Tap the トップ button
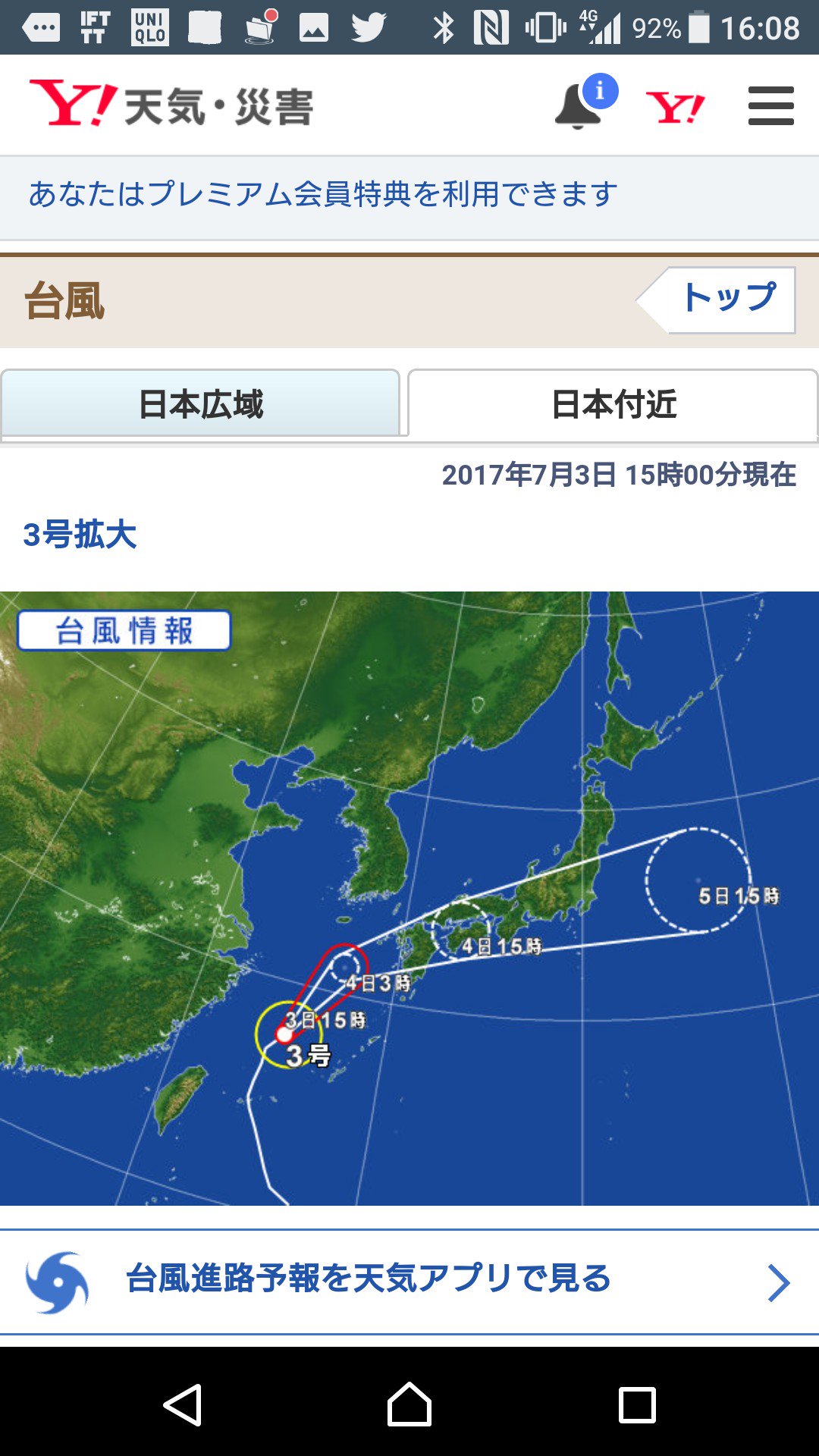The width and height of the screenshot is (819, 1456). pos(726,300)
